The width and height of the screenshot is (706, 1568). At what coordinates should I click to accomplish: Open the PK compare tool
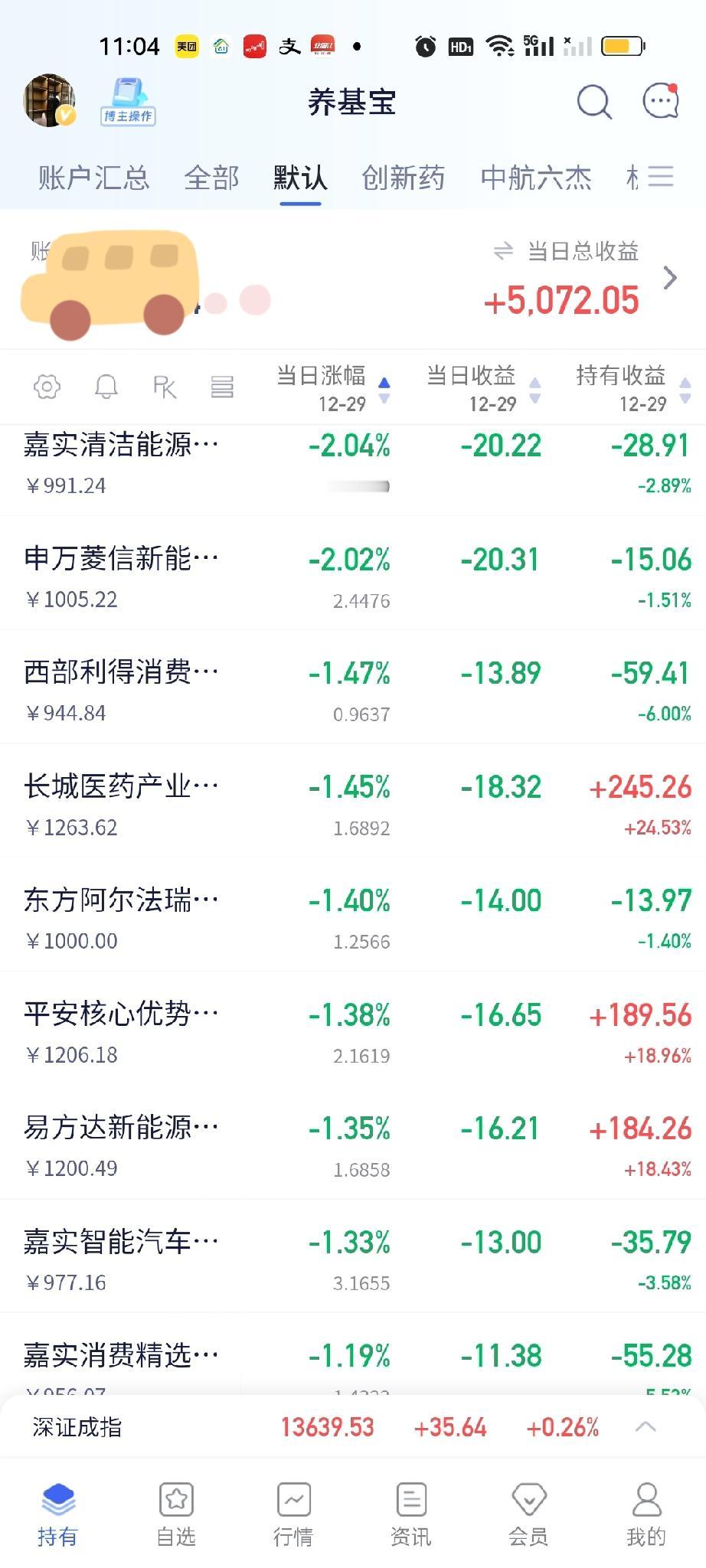tap(165, 387)
